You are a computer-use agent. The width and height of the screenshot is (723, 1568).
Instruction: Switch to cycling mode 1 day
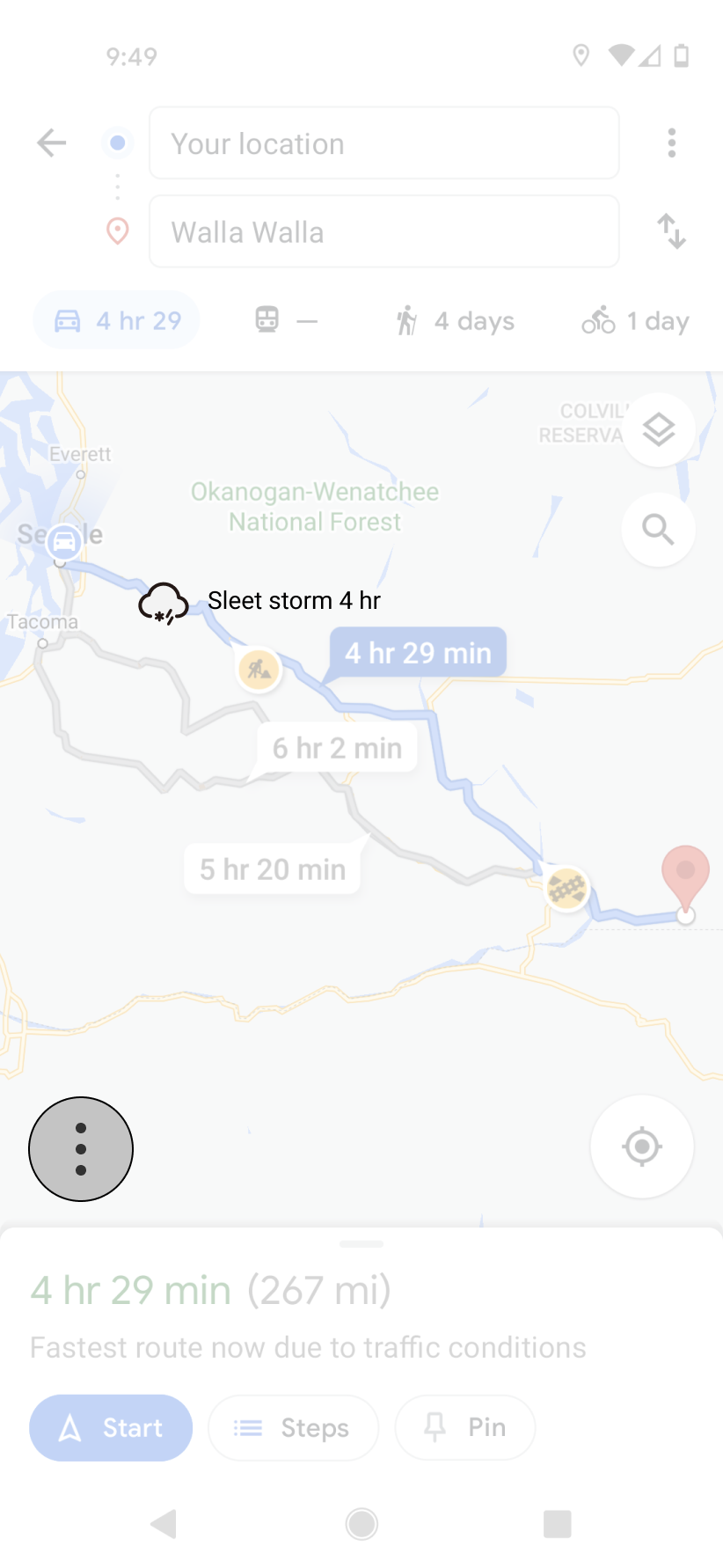(635, 320)
